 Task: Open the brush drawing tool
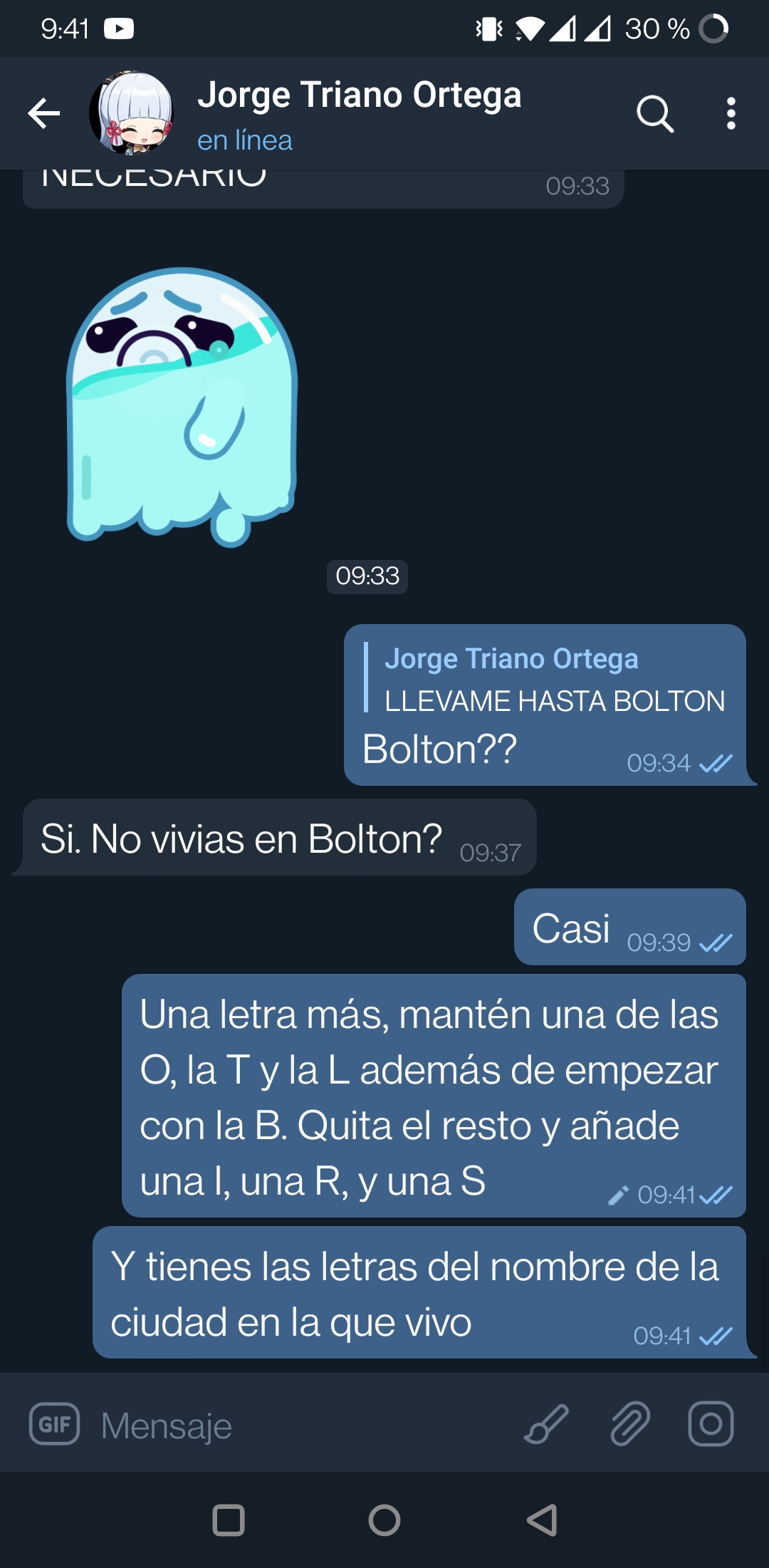pyautogui.click(x=546, y=1423)
